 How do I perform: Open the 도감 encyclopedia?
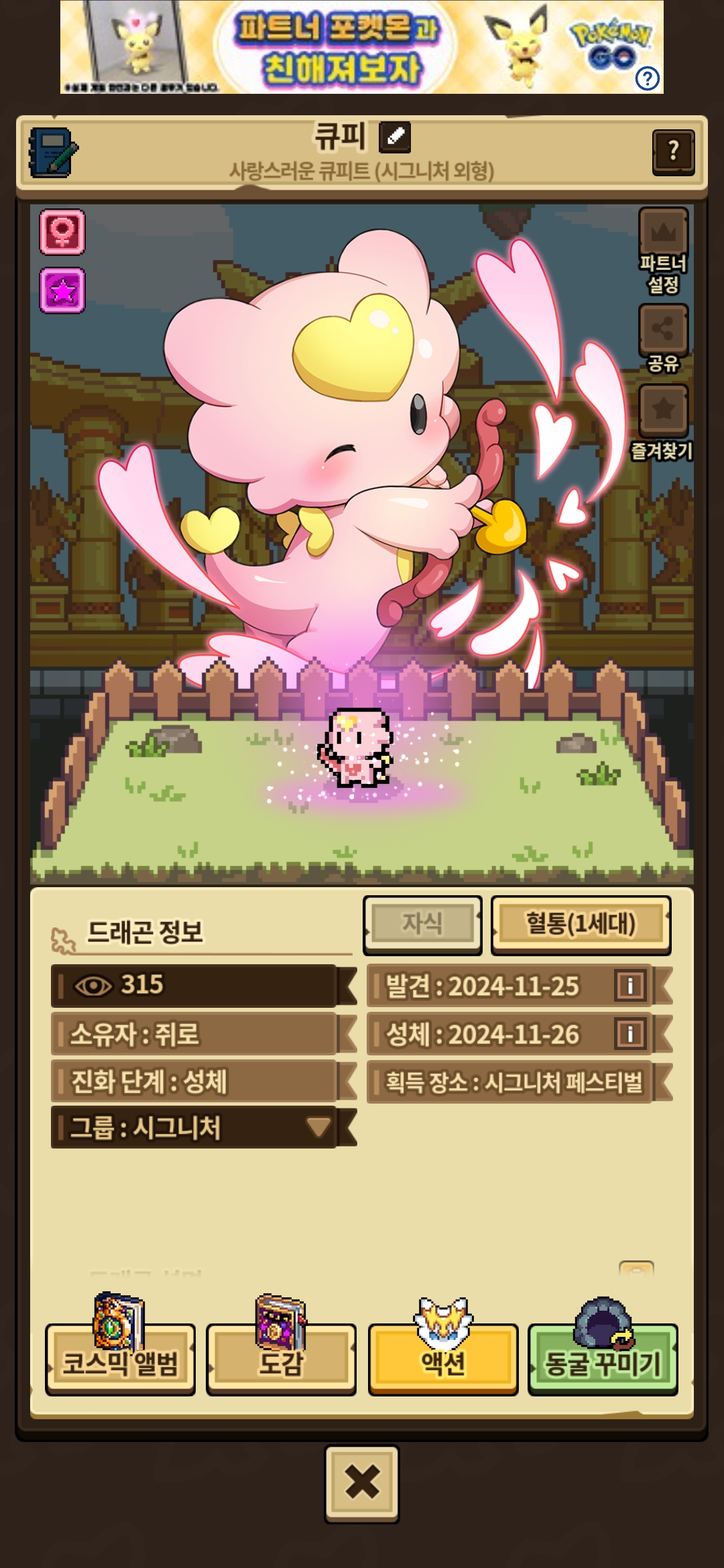[281, 1360]
